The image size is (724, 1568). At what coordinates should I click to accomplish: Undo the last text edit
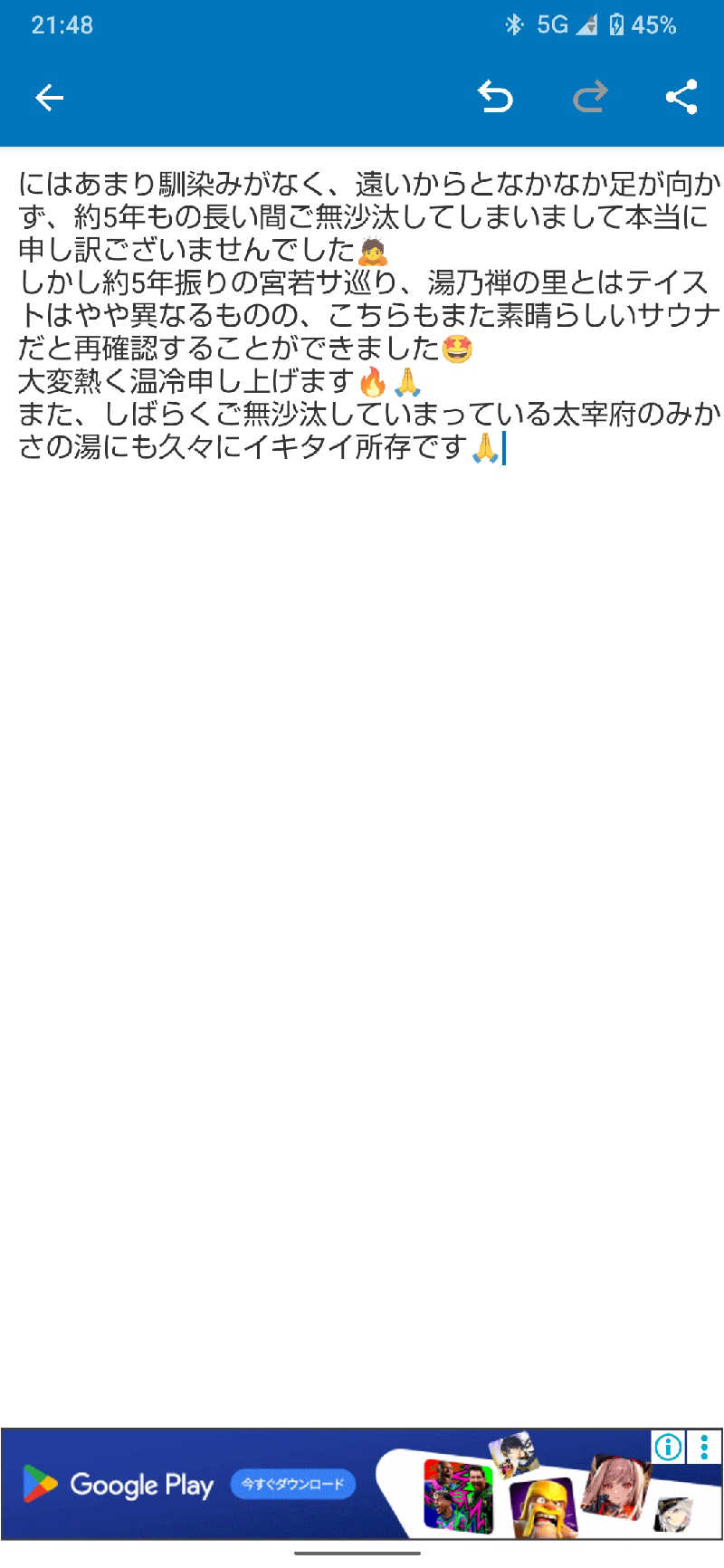click(x=495, y=97)
